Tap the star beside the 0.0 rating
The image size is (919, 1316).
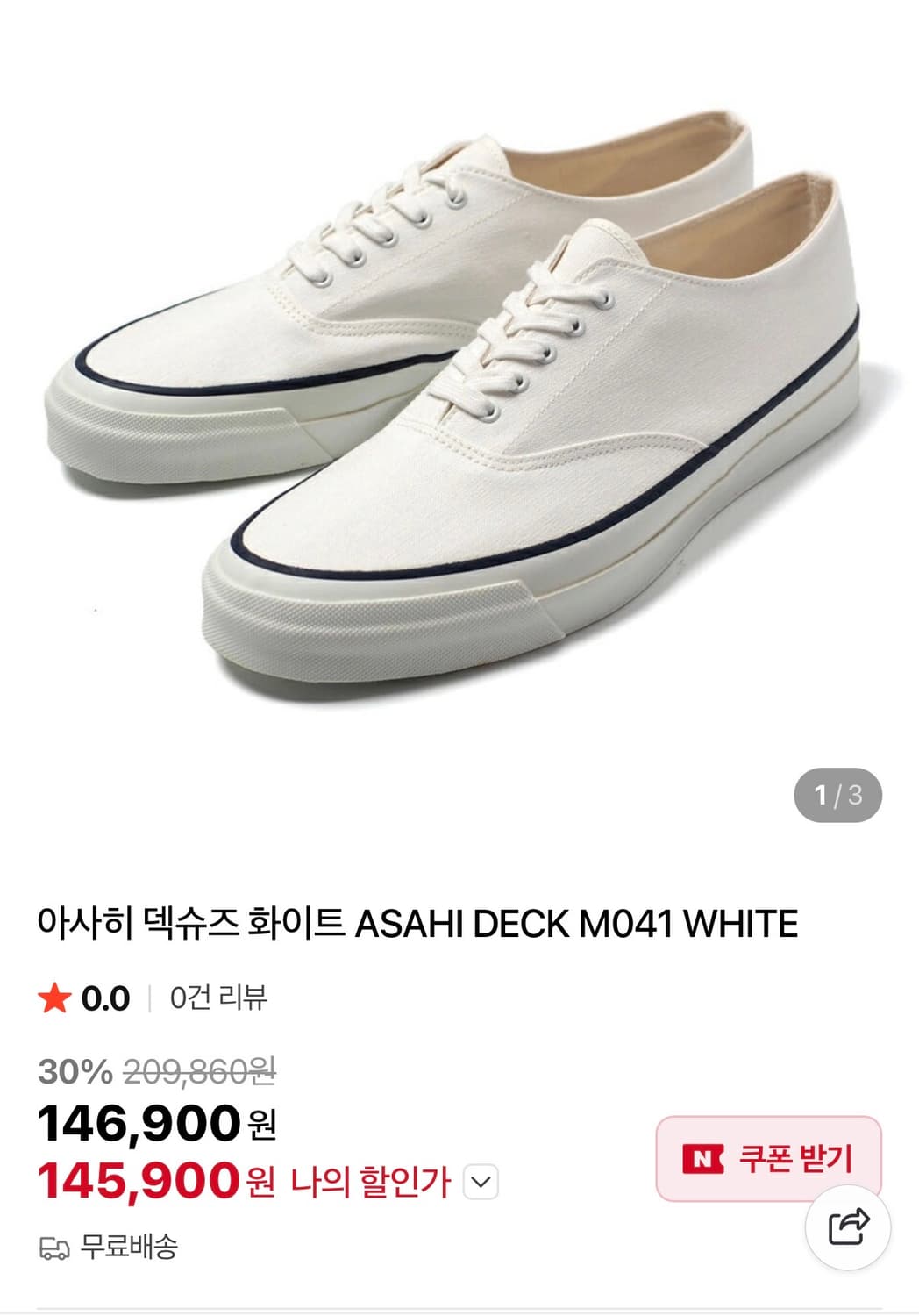point(54,998)
